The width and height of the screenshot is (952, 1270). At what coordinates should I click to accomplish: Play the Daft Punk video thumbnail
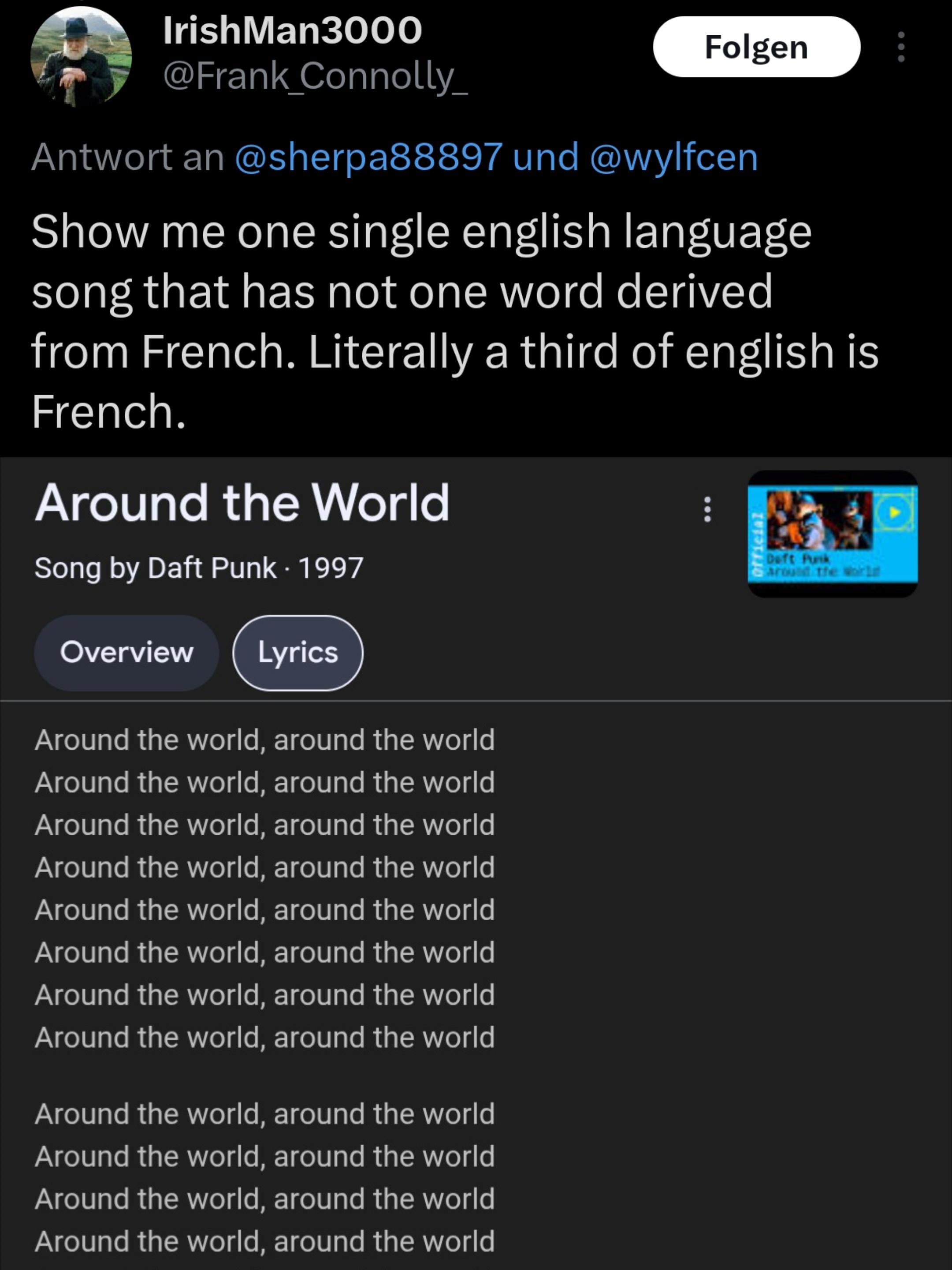[832, 534]
